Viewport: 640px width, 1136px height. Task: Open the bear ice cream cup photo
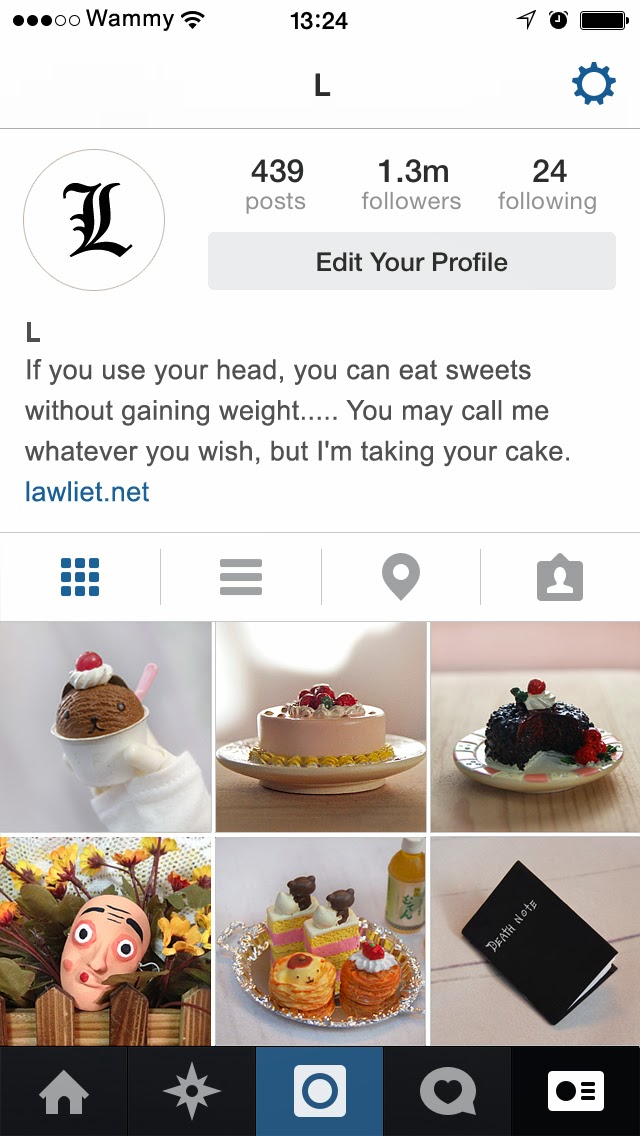point(106,727)
